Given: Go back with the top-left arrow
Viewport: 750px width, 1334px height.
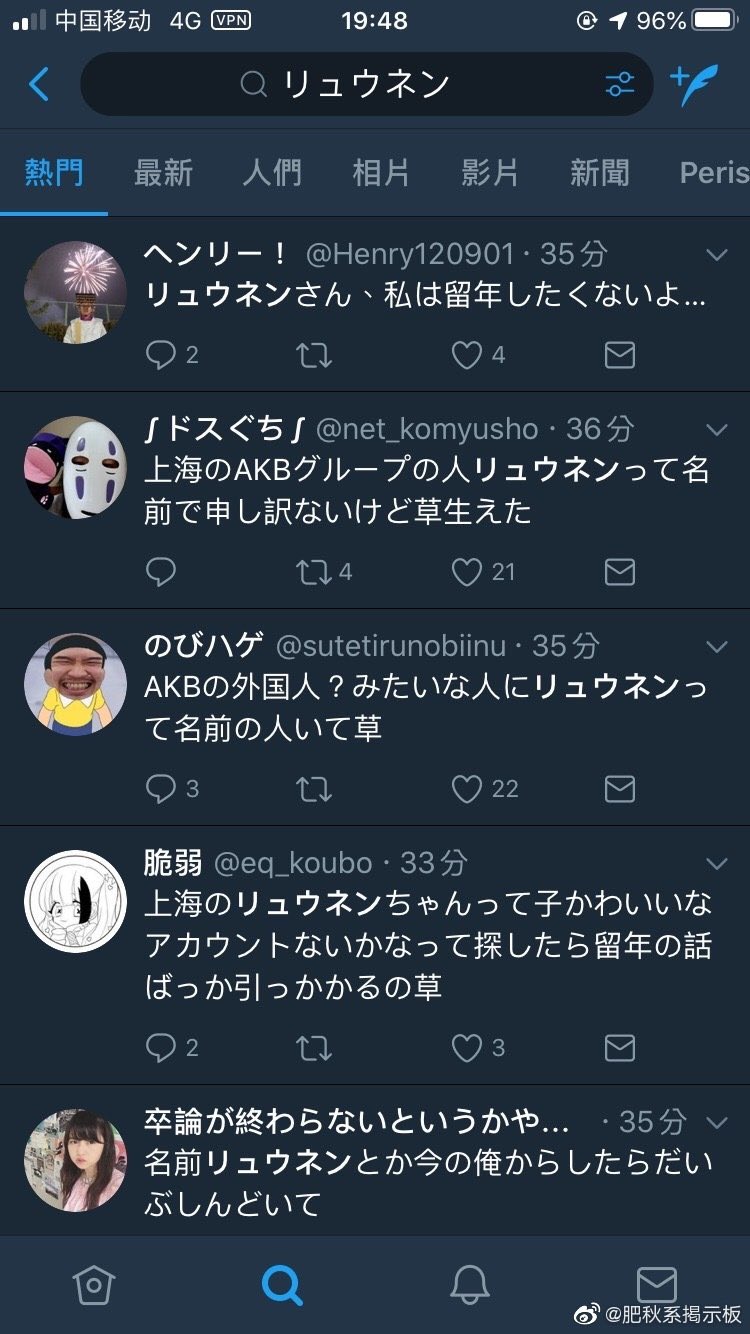Looking at the screenshot, I should click(39, 85).
